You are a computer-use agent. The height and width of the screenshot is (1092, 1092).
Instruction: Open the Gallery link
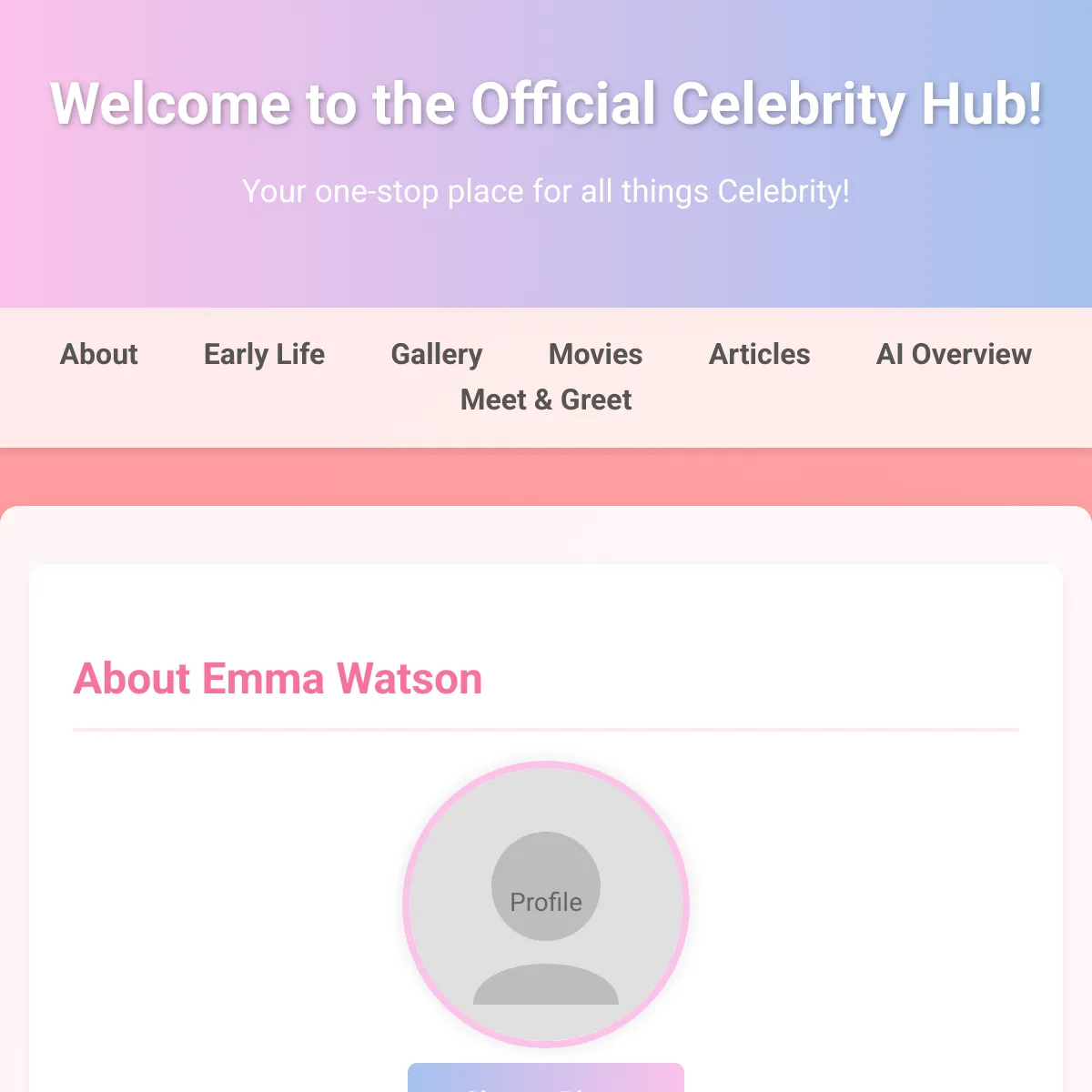[437, 354]
